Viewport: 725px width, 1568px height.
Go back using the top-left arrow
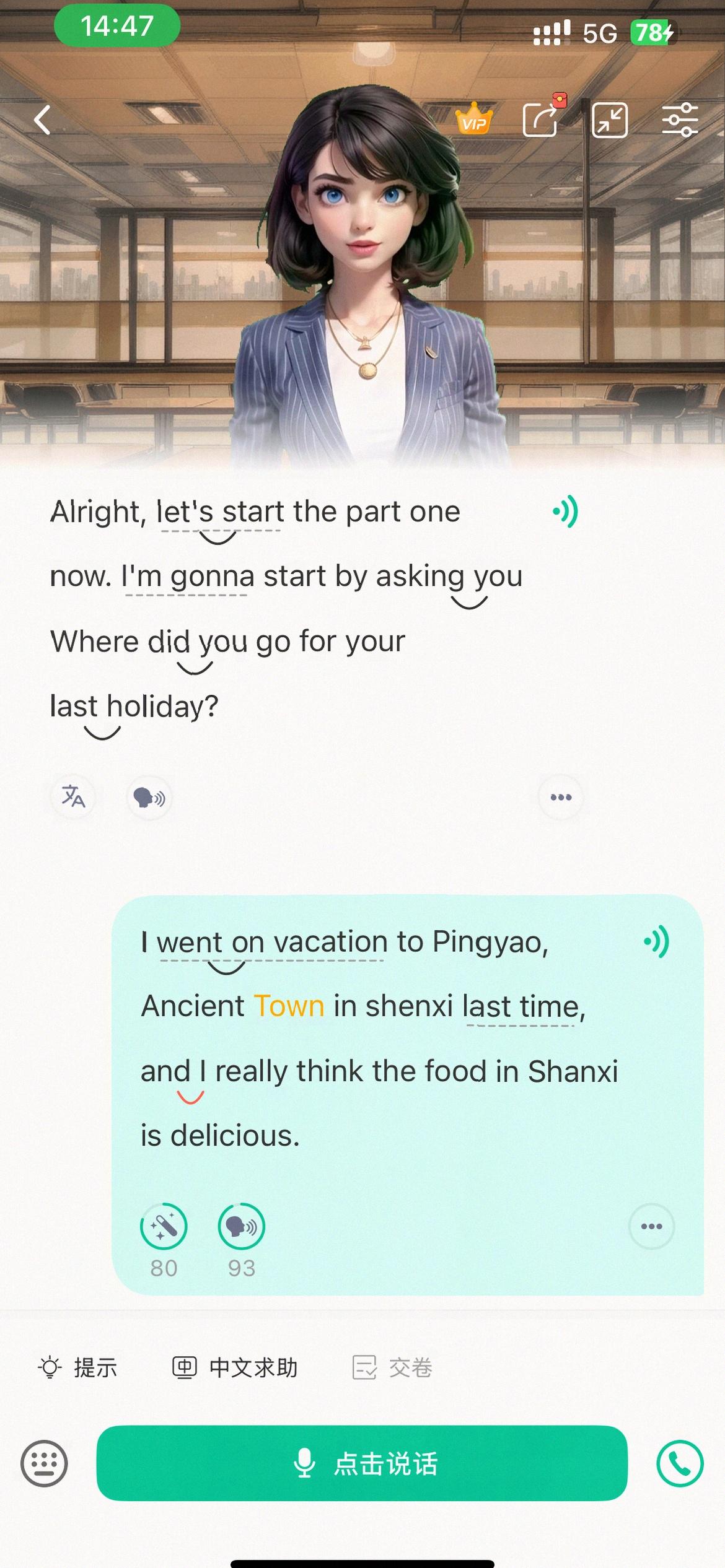[42, 120]
